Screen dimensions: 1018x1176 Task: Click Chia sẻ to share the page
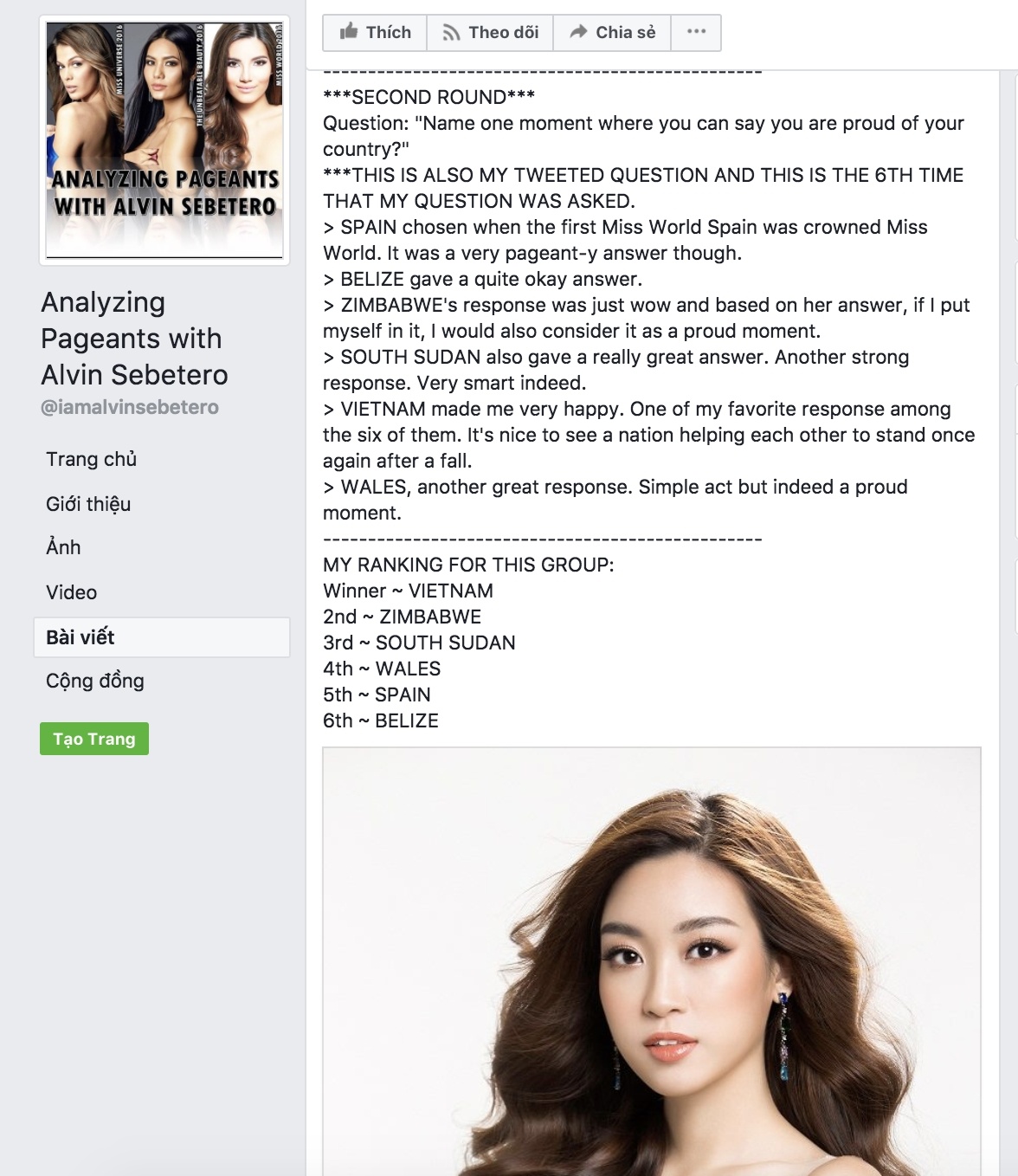612,31
